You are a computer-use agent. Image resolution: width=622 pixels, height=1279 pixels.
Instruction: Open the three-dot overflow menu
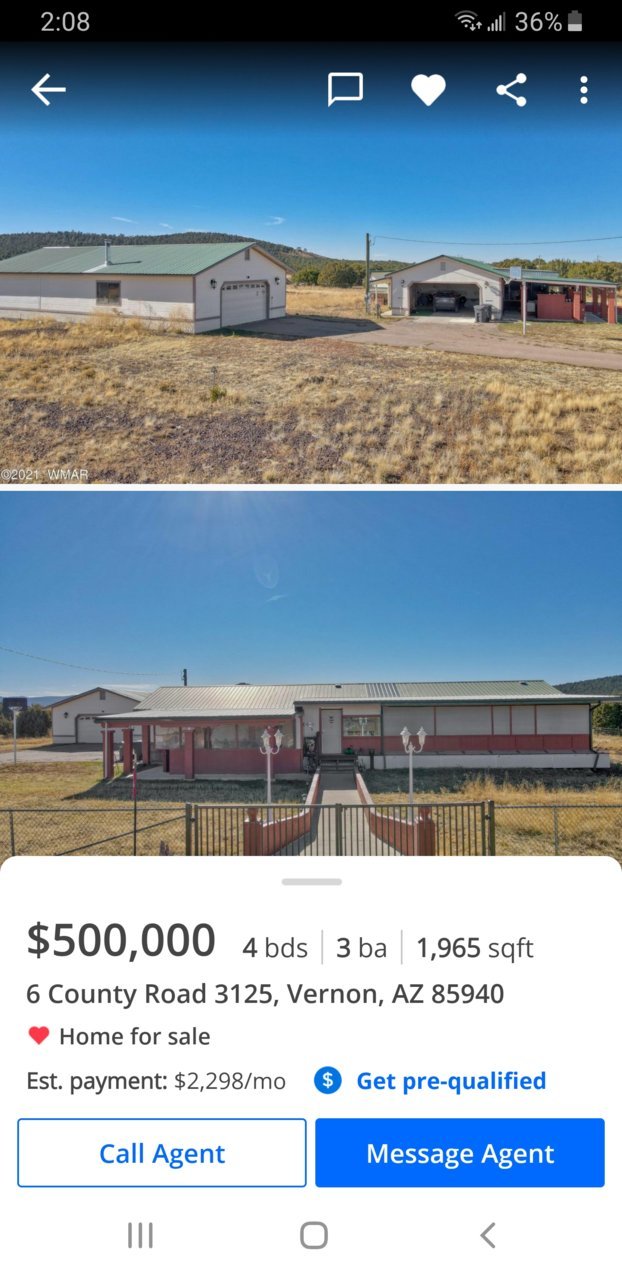(x=584, y=90)
